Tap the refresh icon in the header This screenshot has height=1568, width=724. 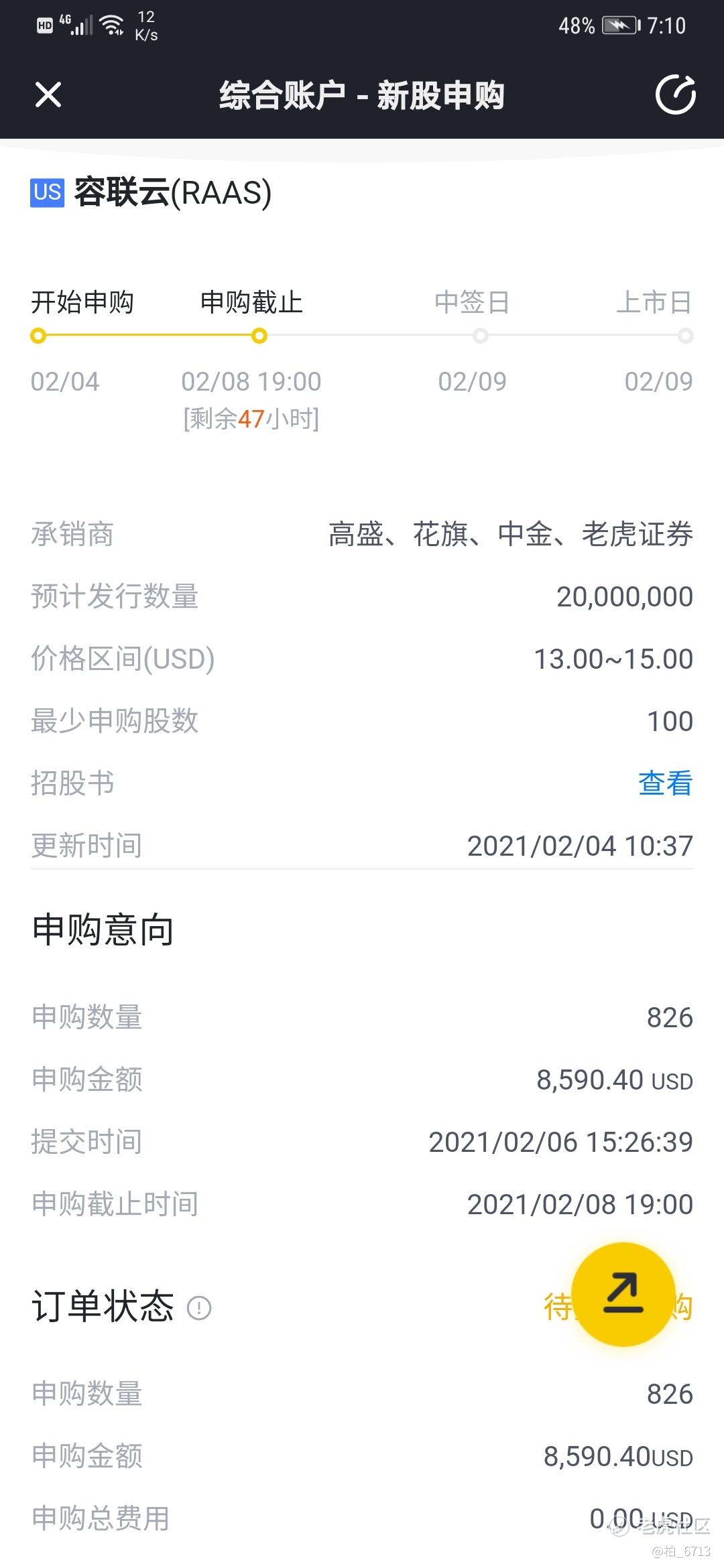pyautogui.click(x=675, y=94)
